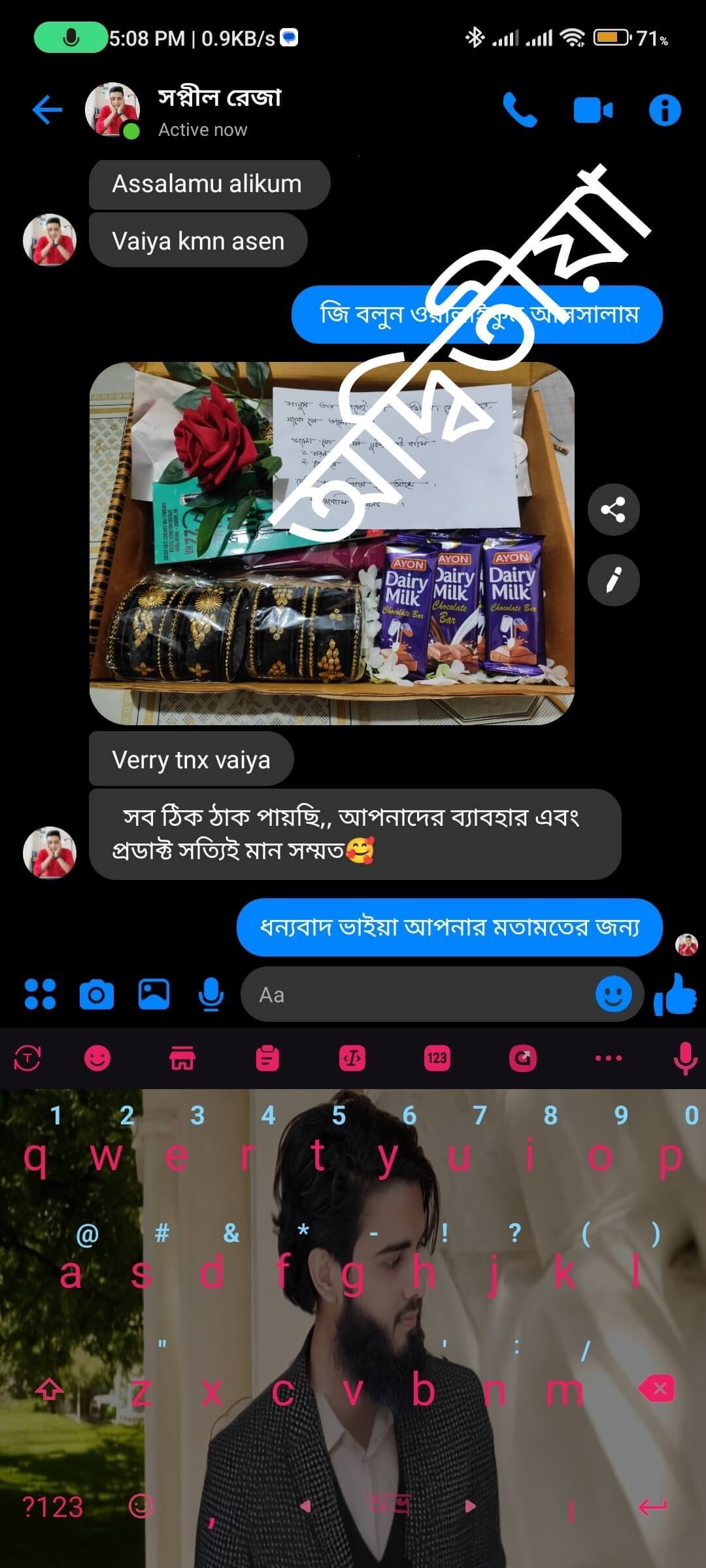Open the photo gallery picker
This screenshot has height=1568, width=706.
(153, 994)
